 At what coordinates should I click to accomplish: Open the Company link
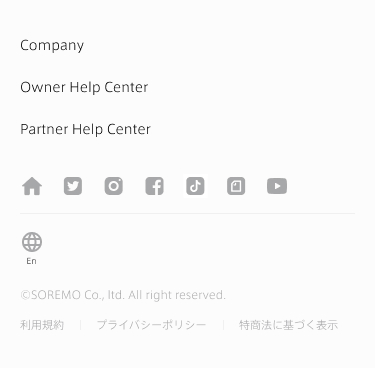coord(52,45)
